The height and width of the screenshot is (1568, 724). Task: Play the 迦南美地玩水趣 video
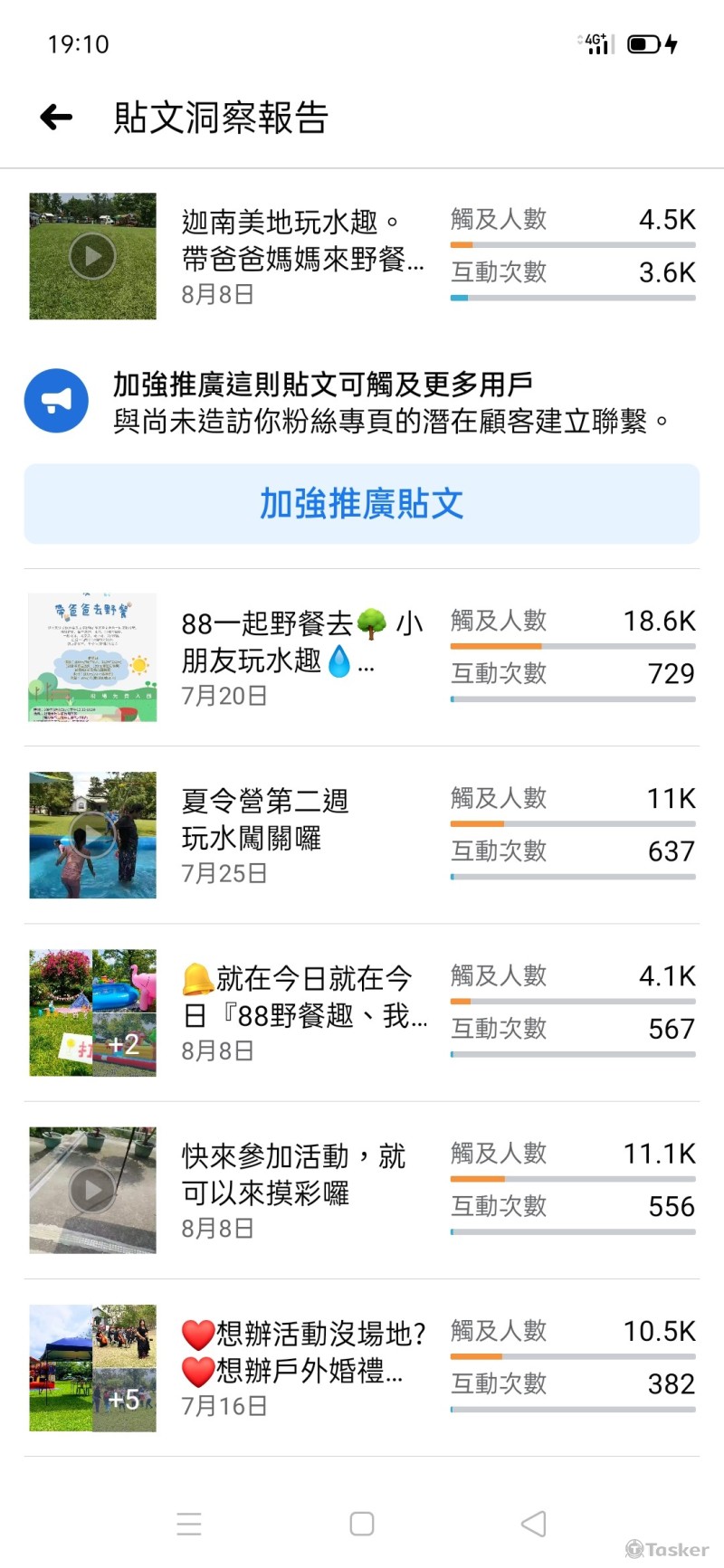(x=91, y=255)
